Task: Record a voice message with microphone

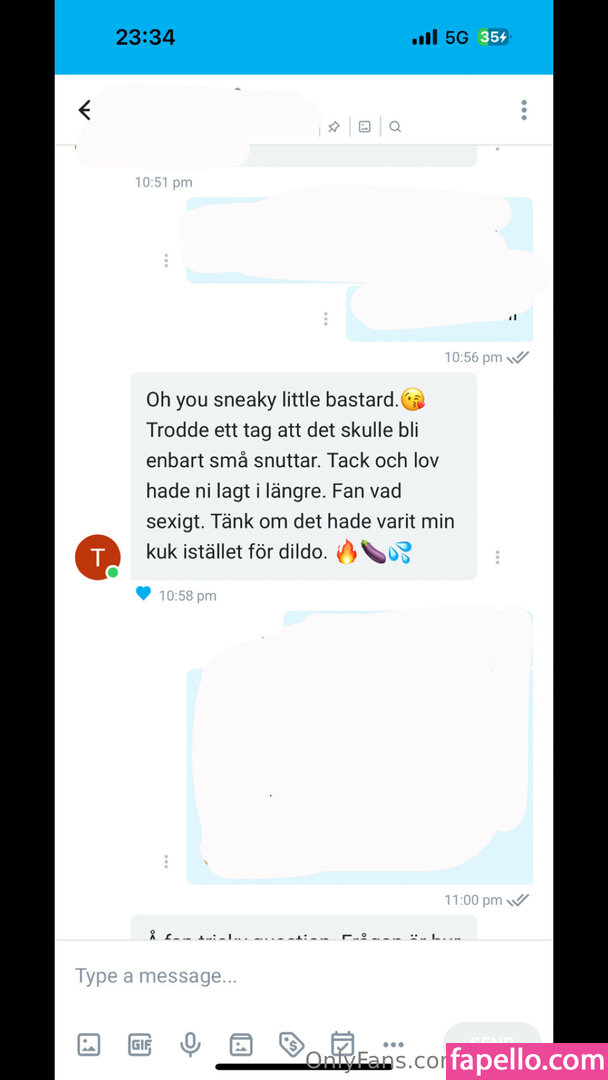Action: [x=190, y=1045]
